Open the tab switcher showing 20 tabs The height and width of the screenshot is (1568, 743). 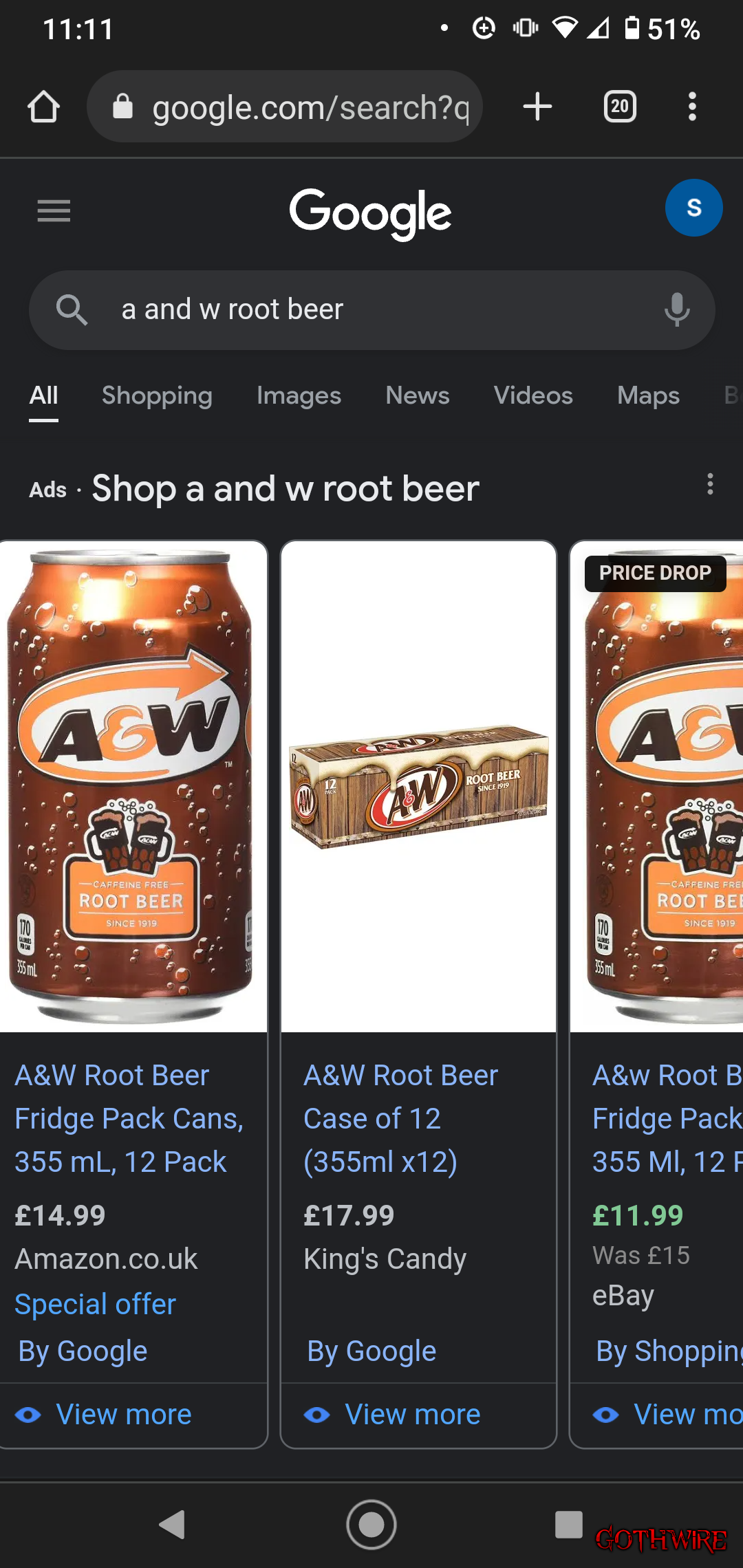click(619, 107)
